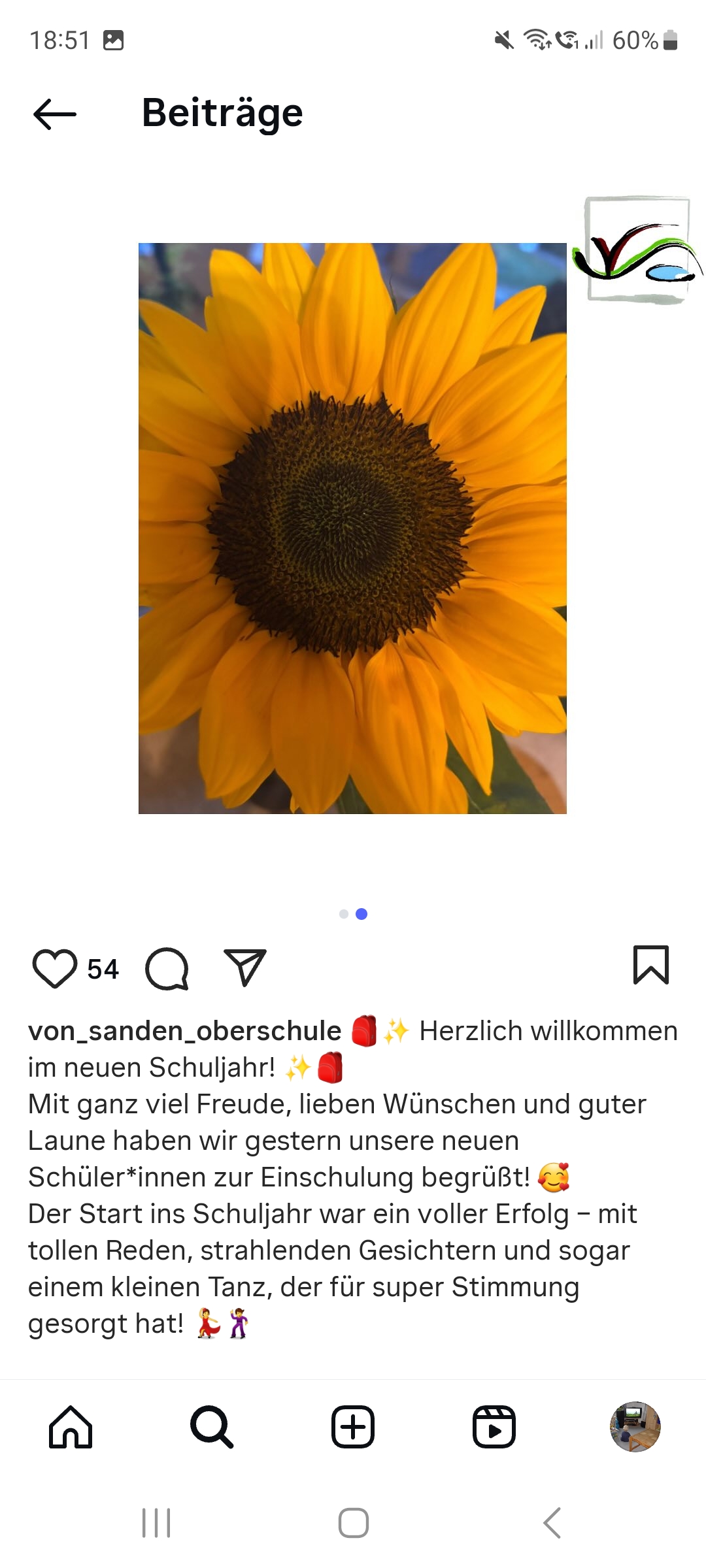Switch to the Home feed tab
706x1568 pixels.
pyautogui.click(x=71, y=1427)
